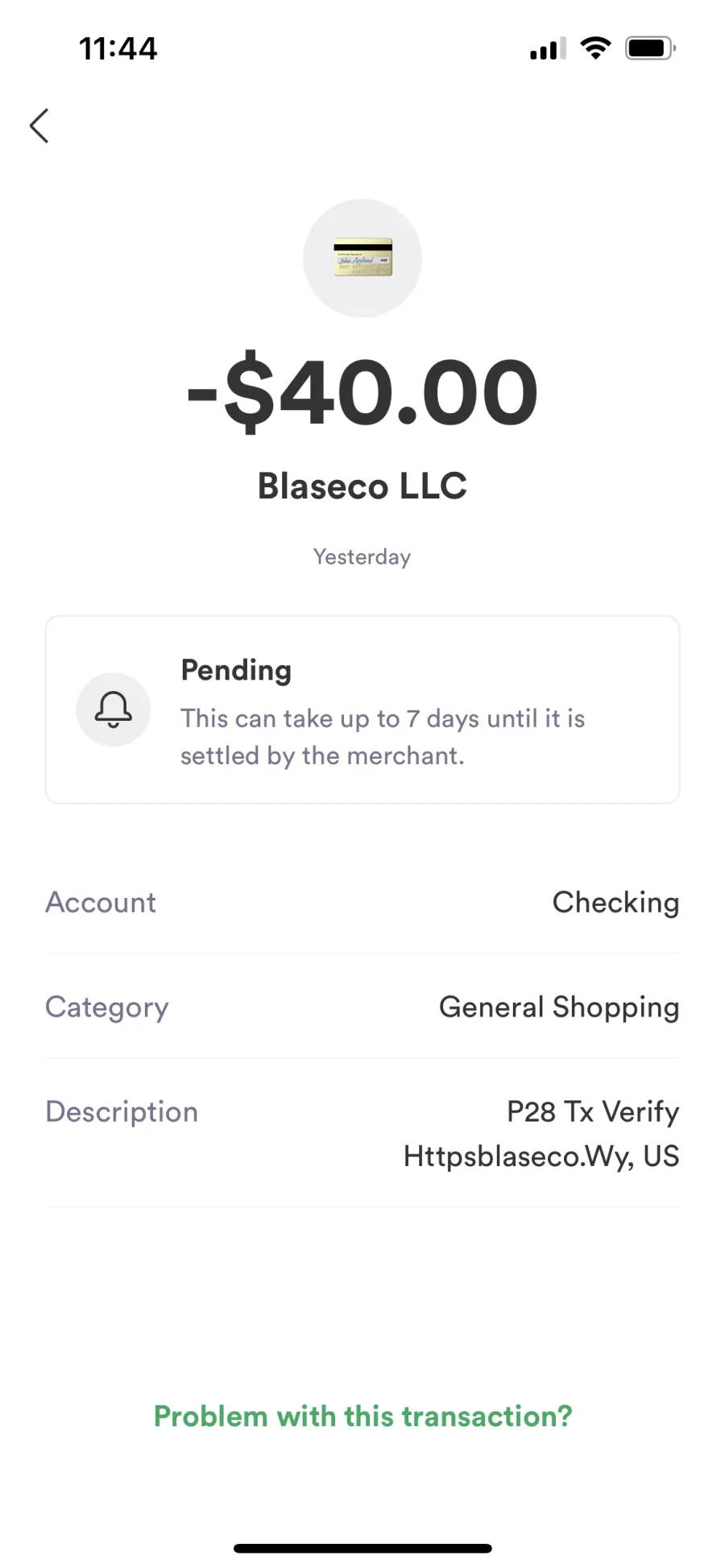The image size is (725, 1568).
Task: Open the "Problem with this transaction?" link
Action: click(362, 1415)
